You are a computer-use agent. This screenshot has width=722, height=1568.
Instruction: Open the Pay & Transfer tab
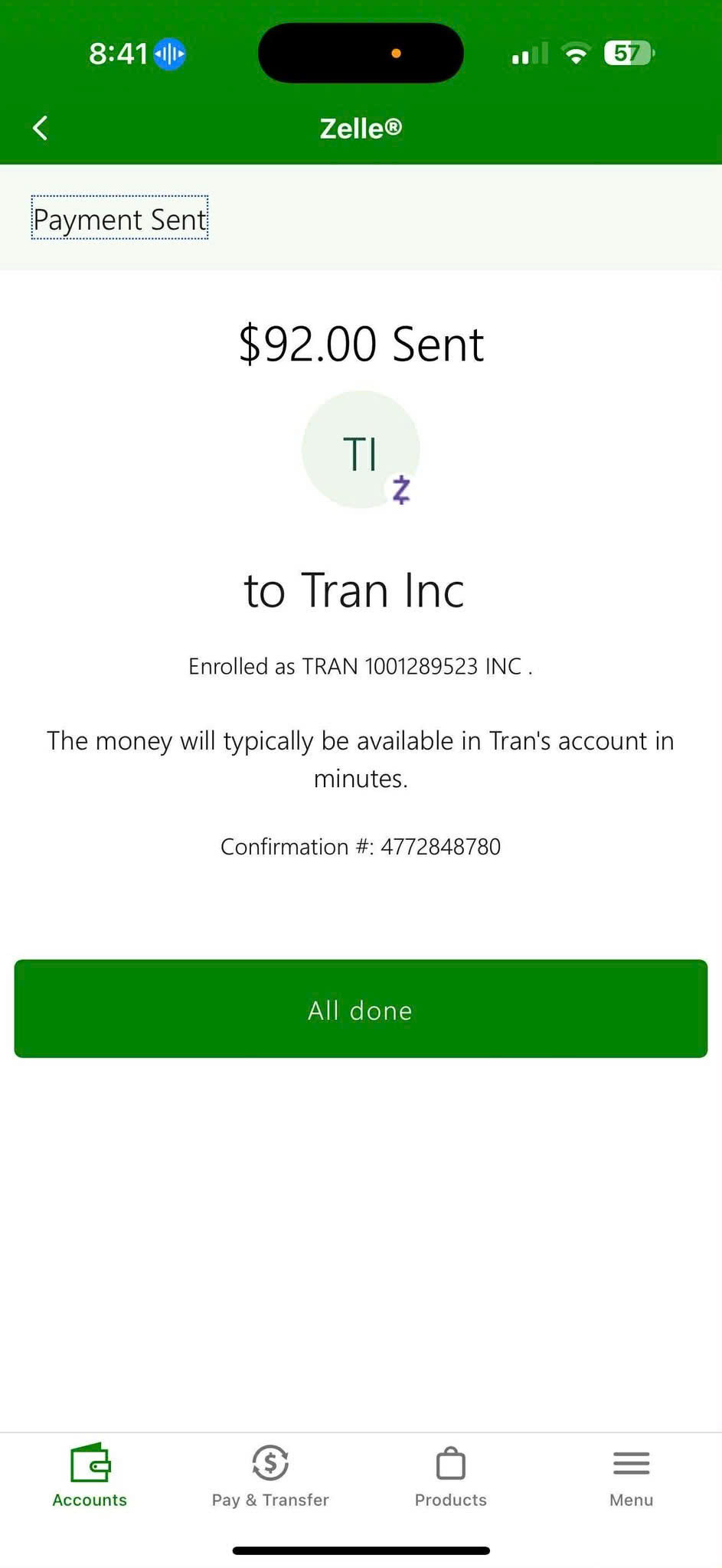coord(270,1477)
